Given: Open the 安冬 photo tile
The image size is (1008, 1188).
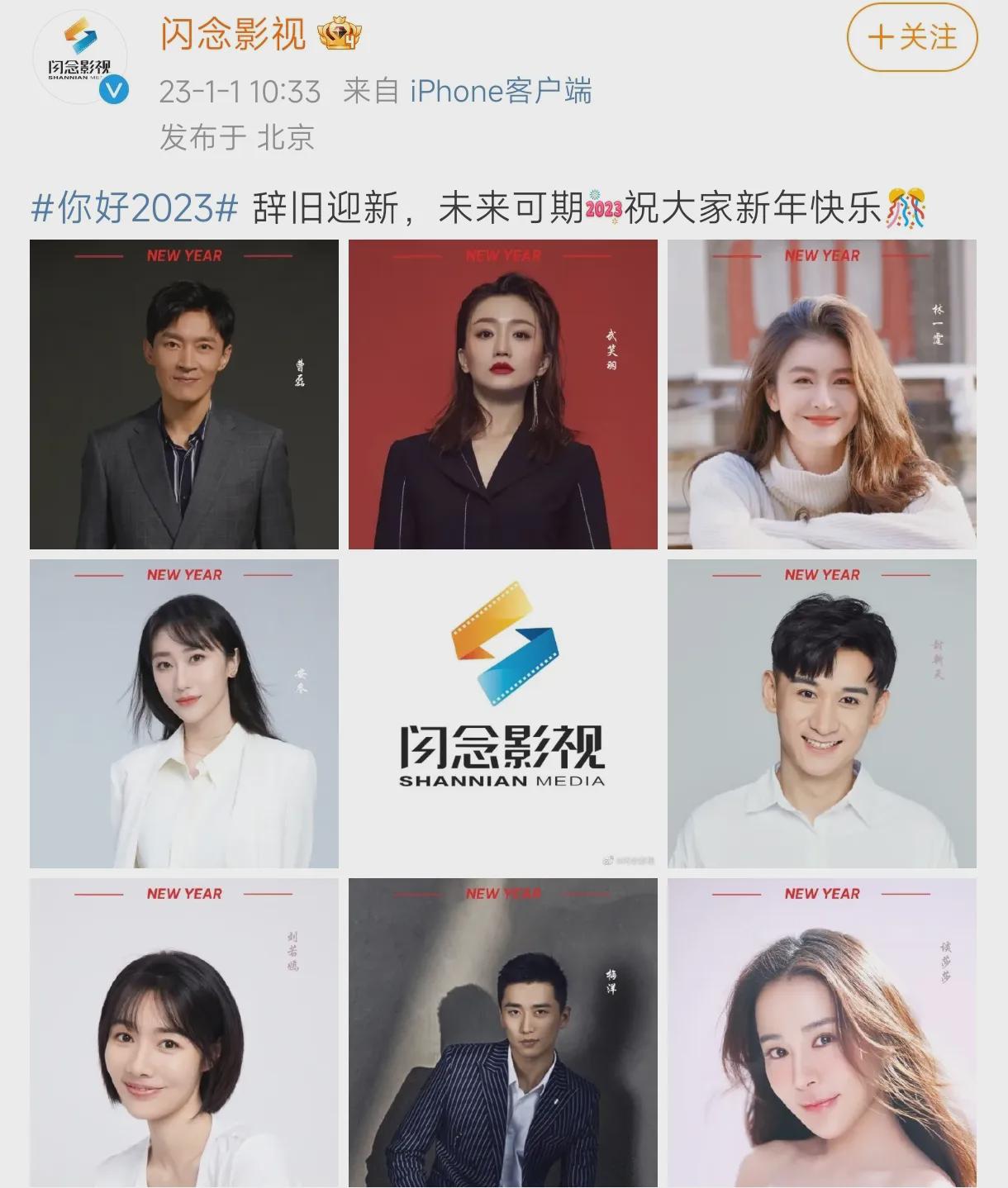Looking at the screenshot, I should (x=184, y=714).
